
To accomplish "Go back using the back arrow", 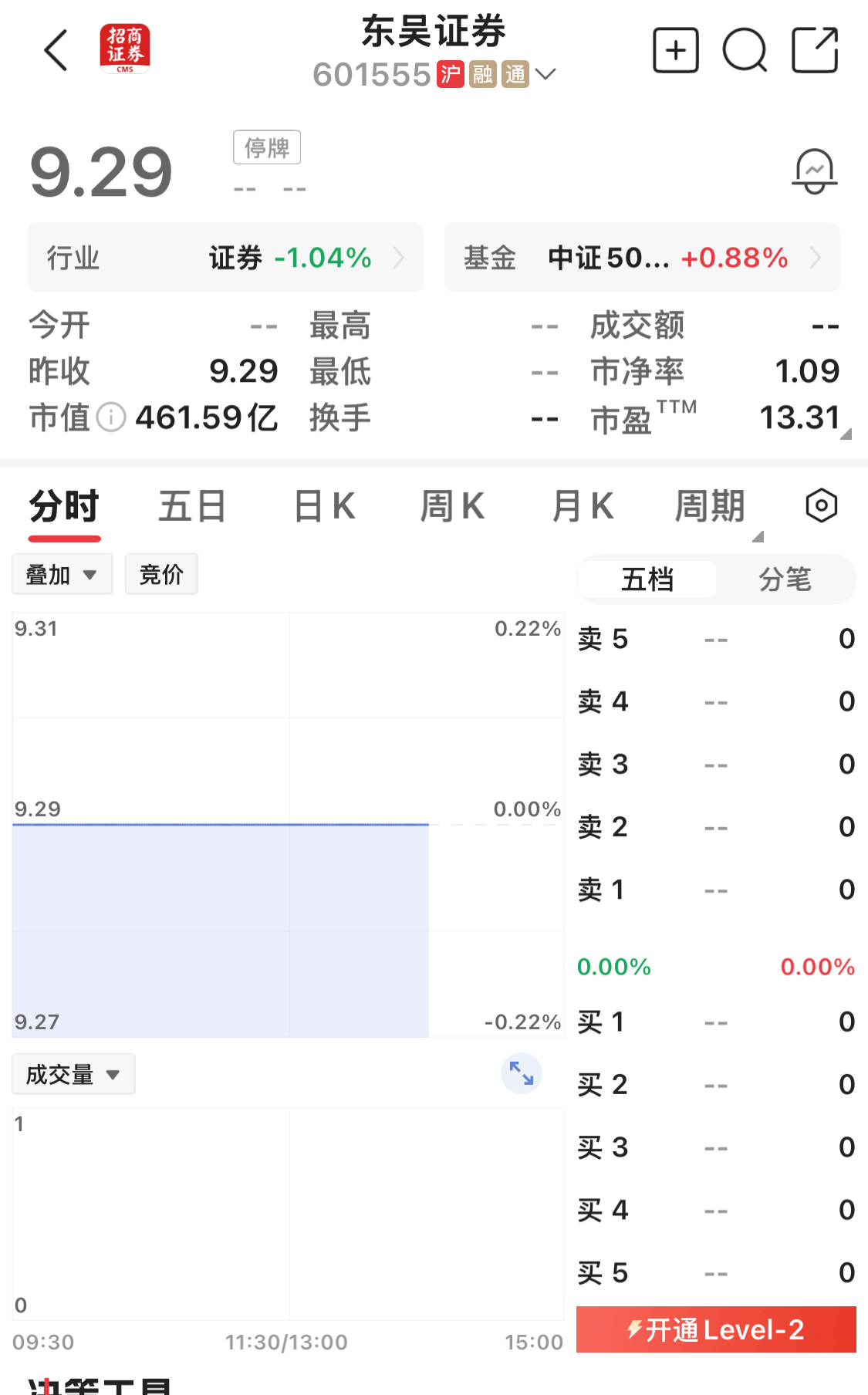I will pos(56,51).
